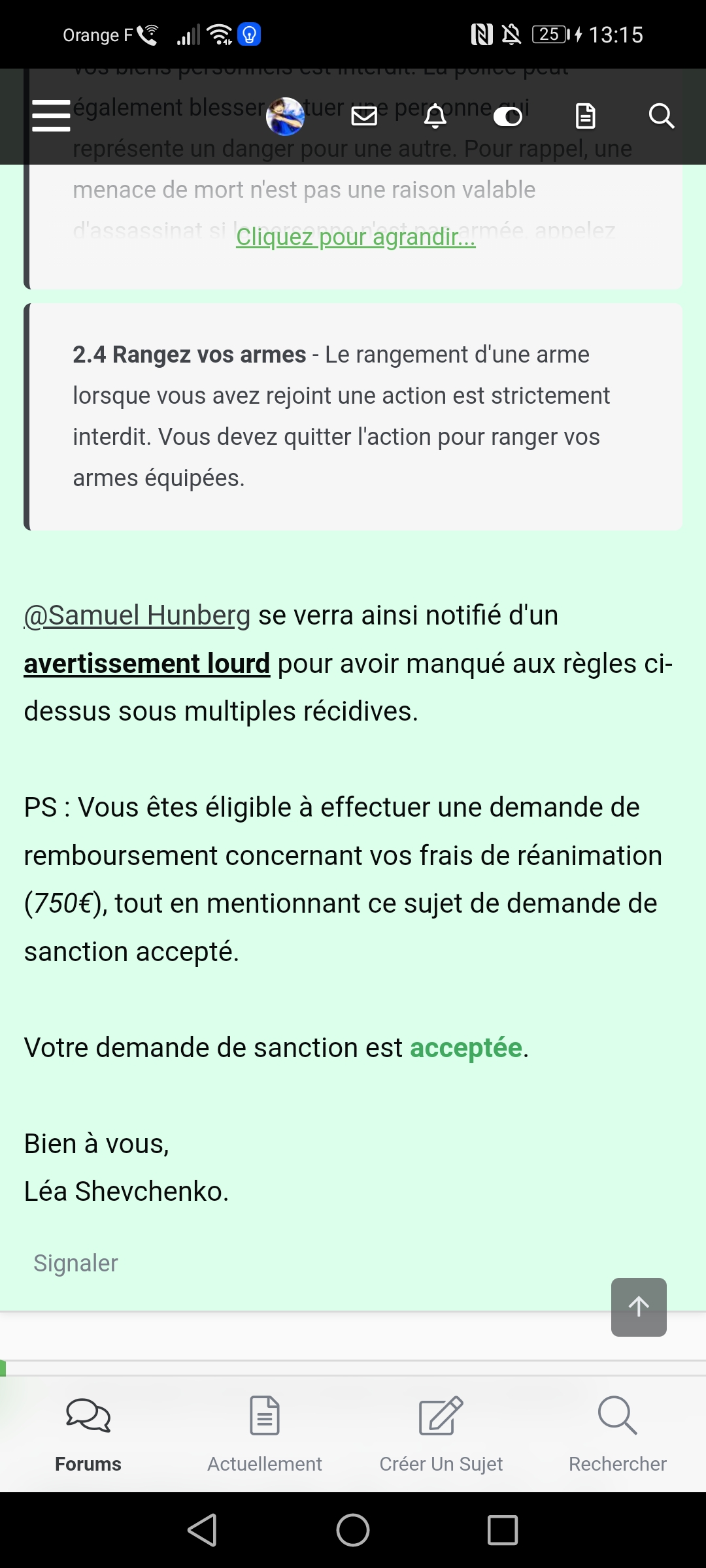Switch to the Rechercher tab
The width and height of the screenshot is (706, 1568).
pos(618,1435)
